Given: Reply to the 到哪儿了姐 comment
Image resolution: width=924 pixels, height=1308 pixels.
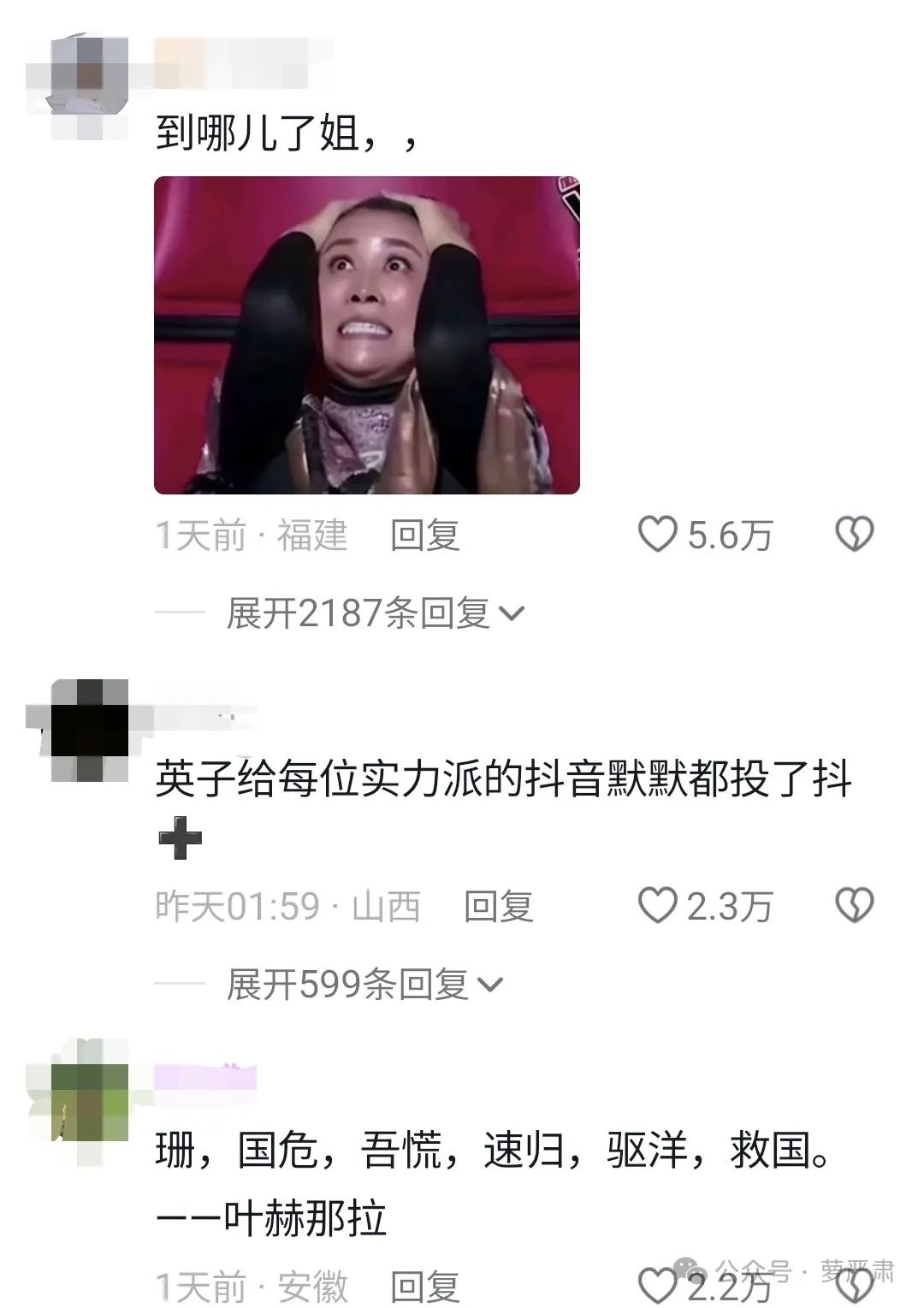Looking at the screenshot, I should click(425, 536).
